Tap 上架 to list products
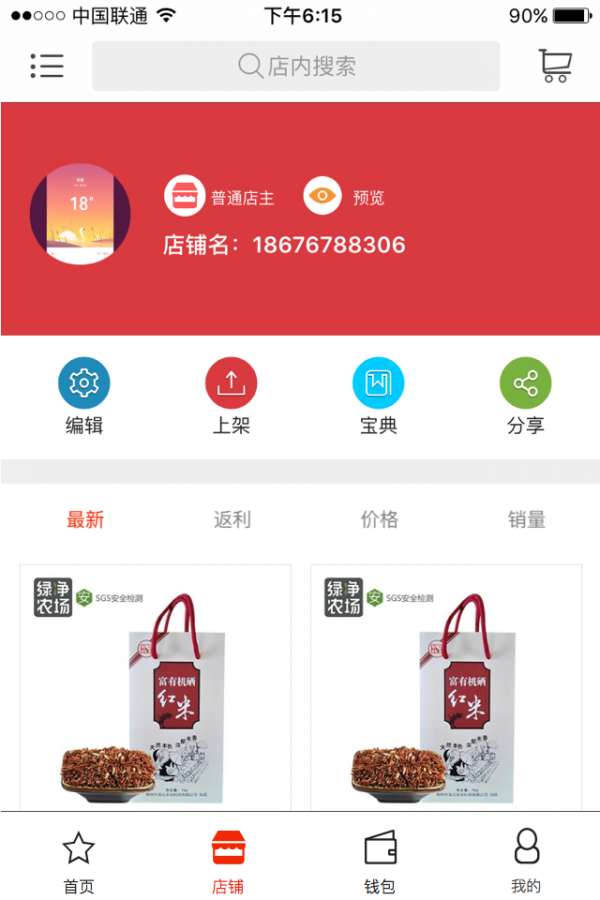This screenshot has height=900, width=600. (231, 397)
